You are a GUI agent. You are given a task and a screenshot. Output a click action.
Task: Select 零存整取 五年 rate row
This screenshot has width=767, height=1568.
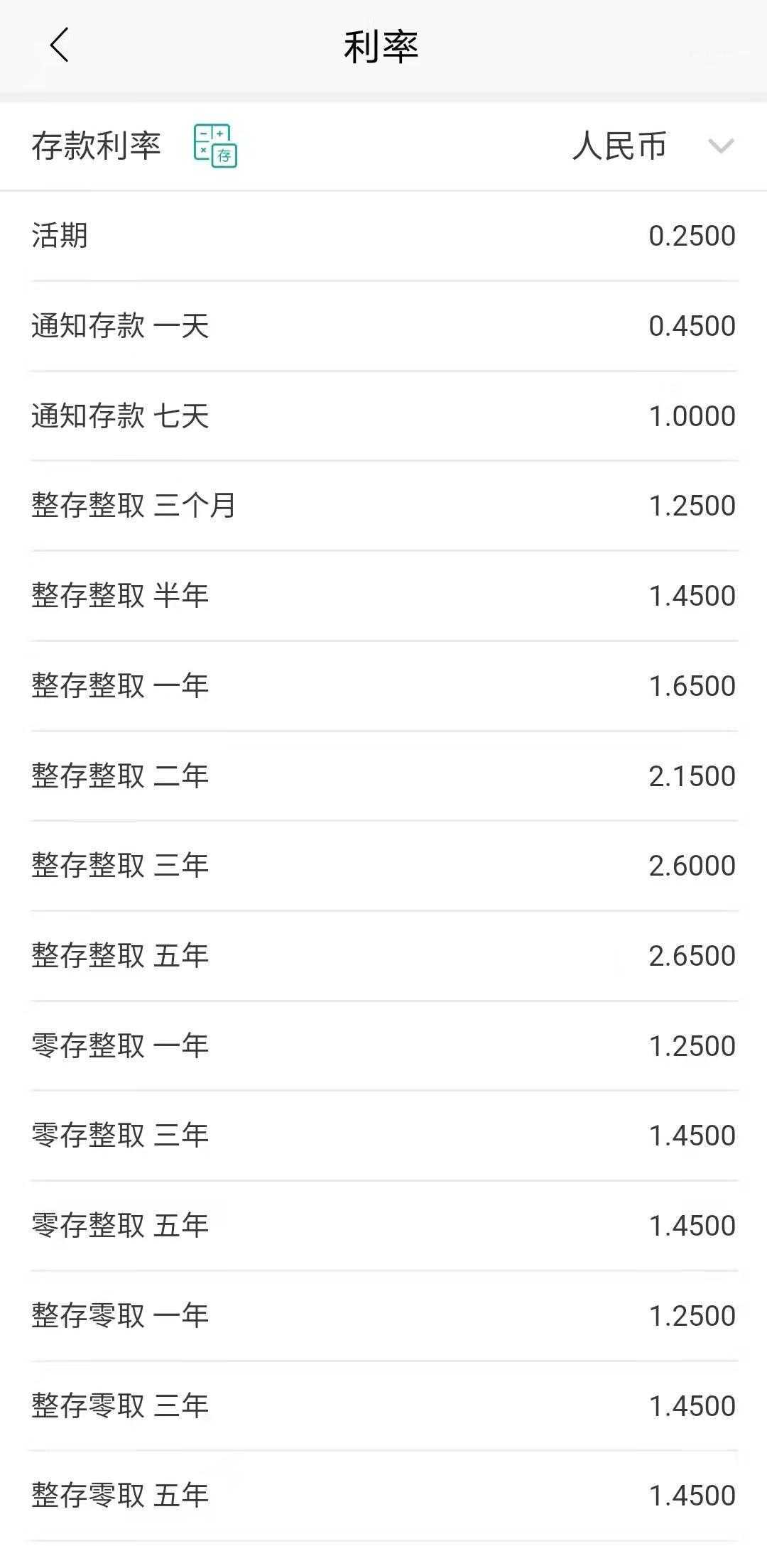click(x=383, y=1224)
